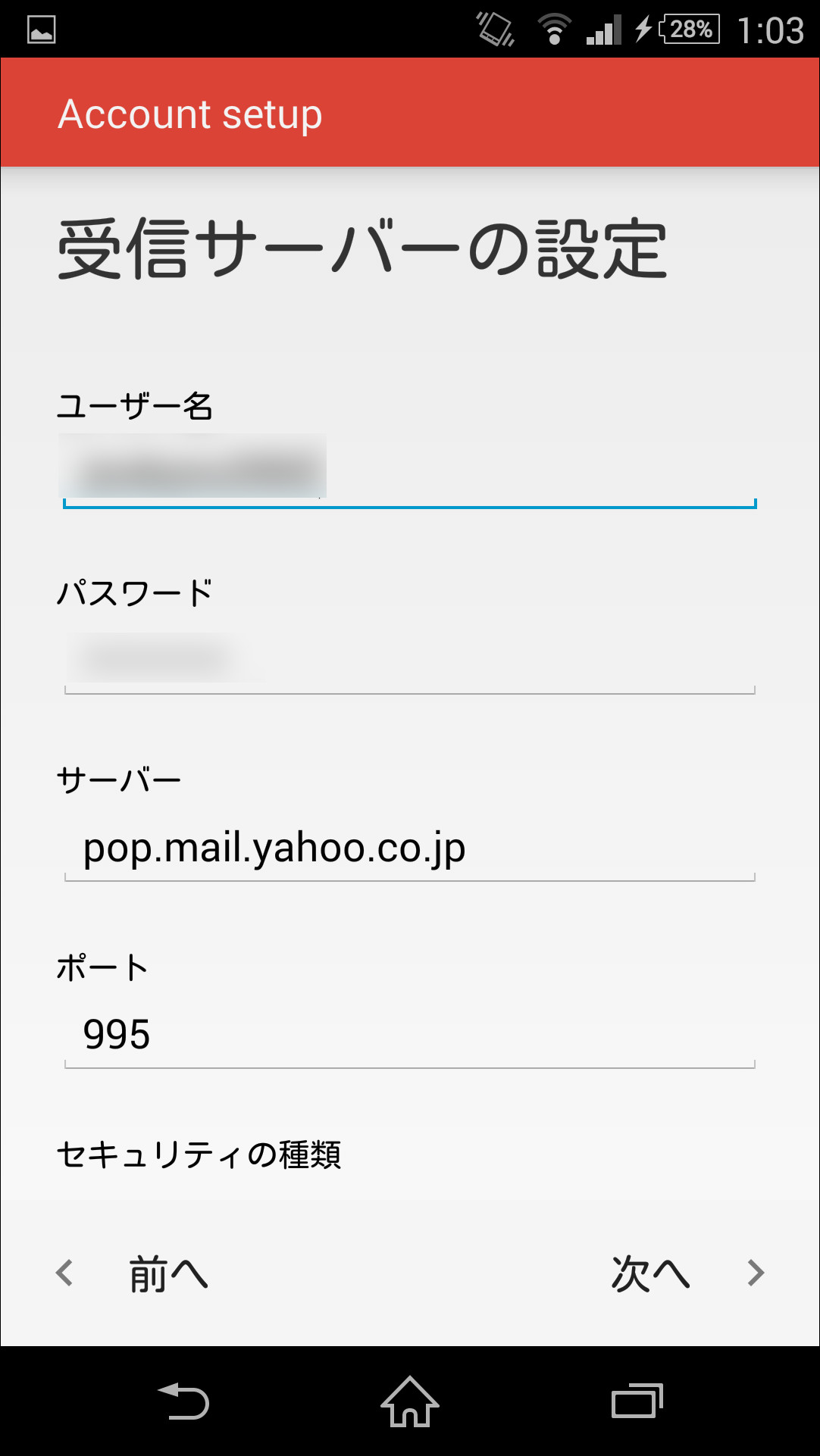Image resolution: width=820 pixels, height=1456 pixels.
Task: Open the Recent apps overview icon
Action: coord(637,1402)
